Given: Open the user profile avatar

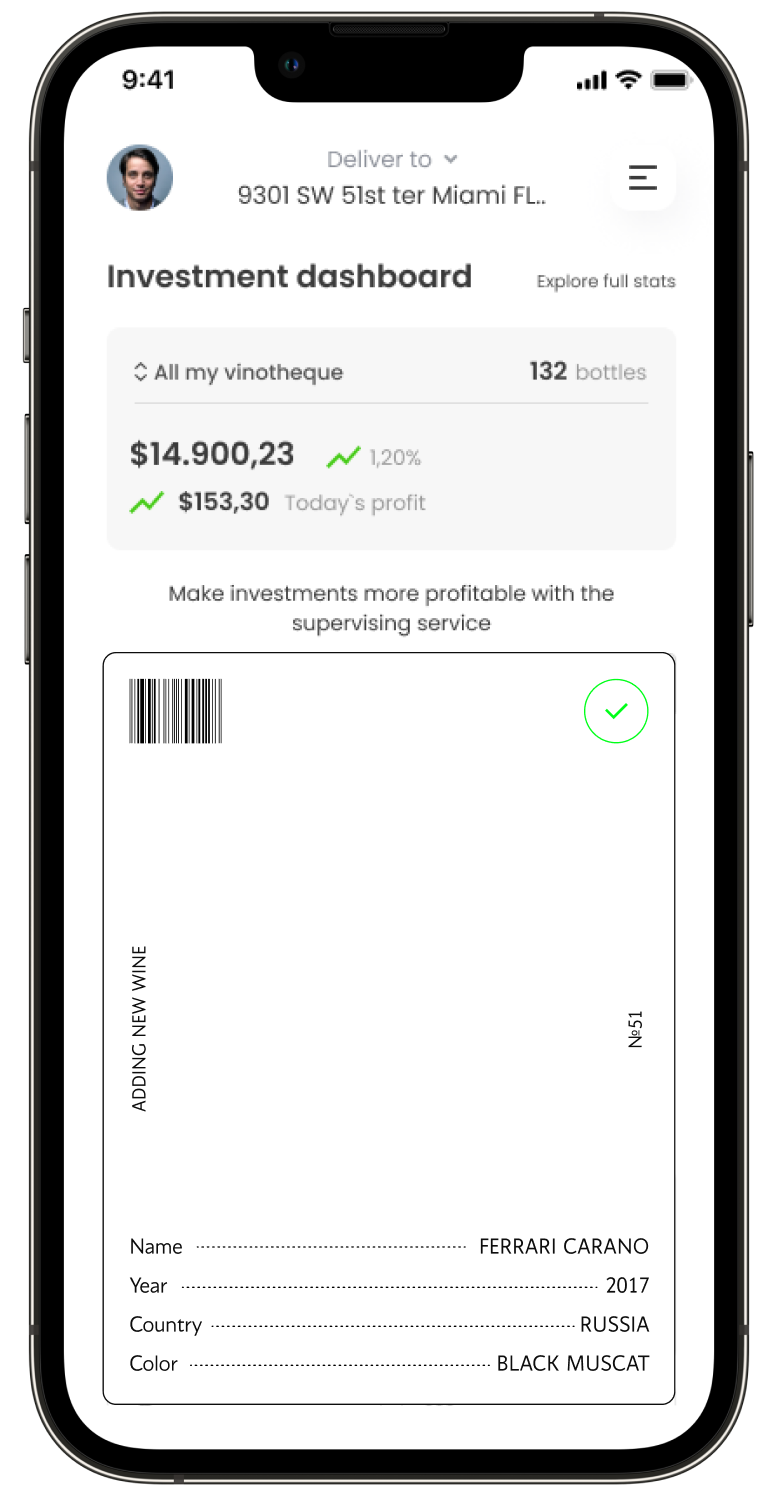Looking at the screenshot, I should pyautogui.click(x=140, y=177).
